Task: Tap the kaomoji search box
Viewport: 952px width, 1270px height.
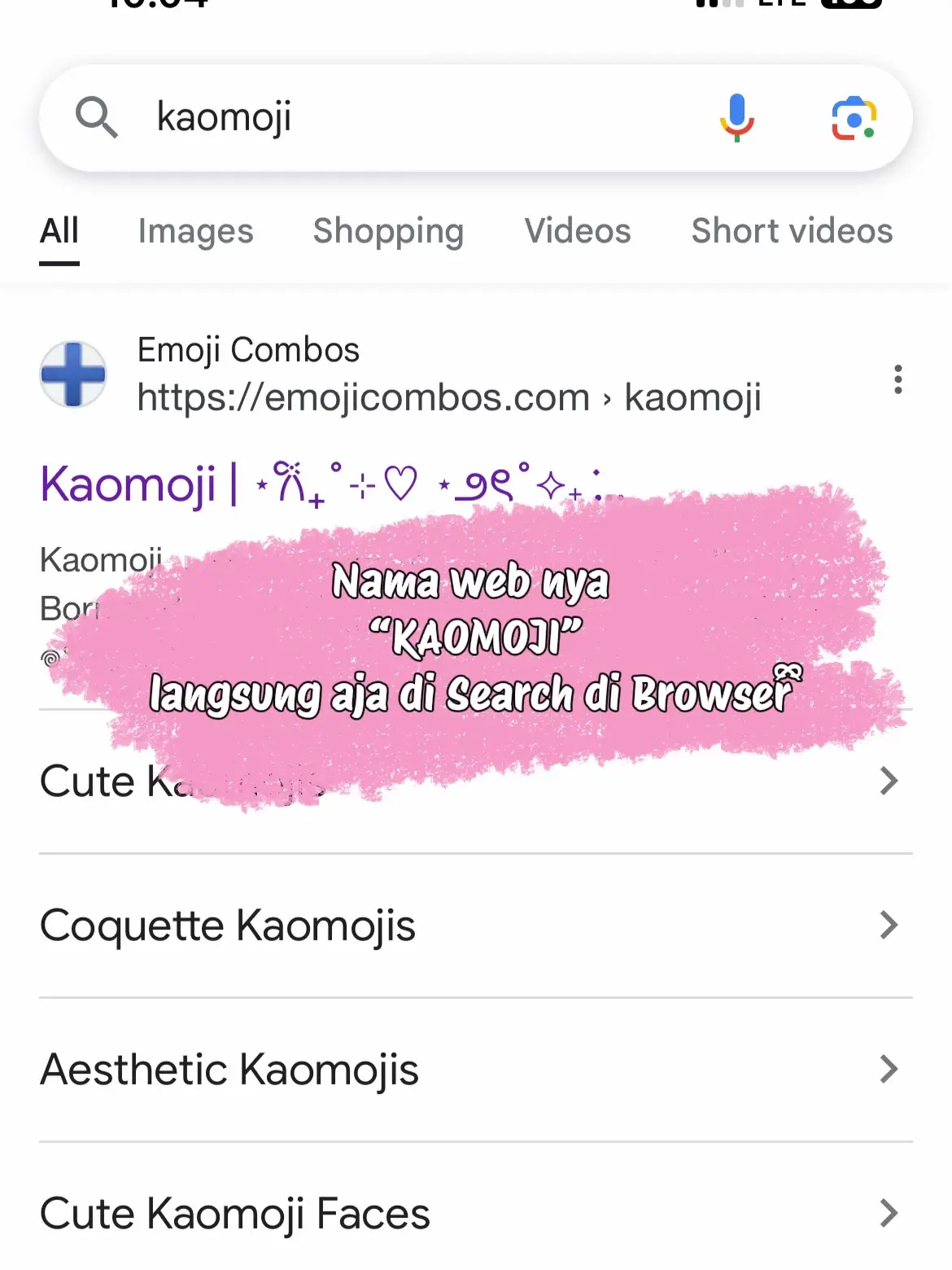Action: point(407,117)
